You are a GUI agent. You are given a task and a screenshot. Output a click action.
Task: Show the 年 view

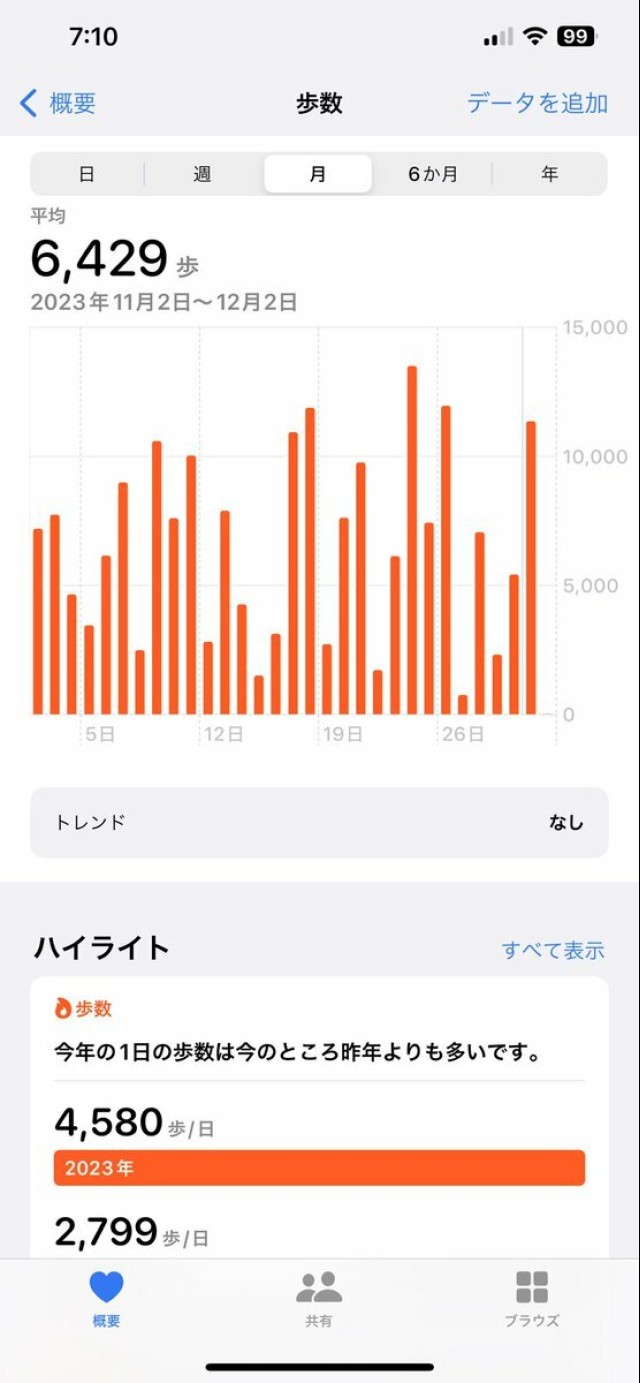pos(549,174)
